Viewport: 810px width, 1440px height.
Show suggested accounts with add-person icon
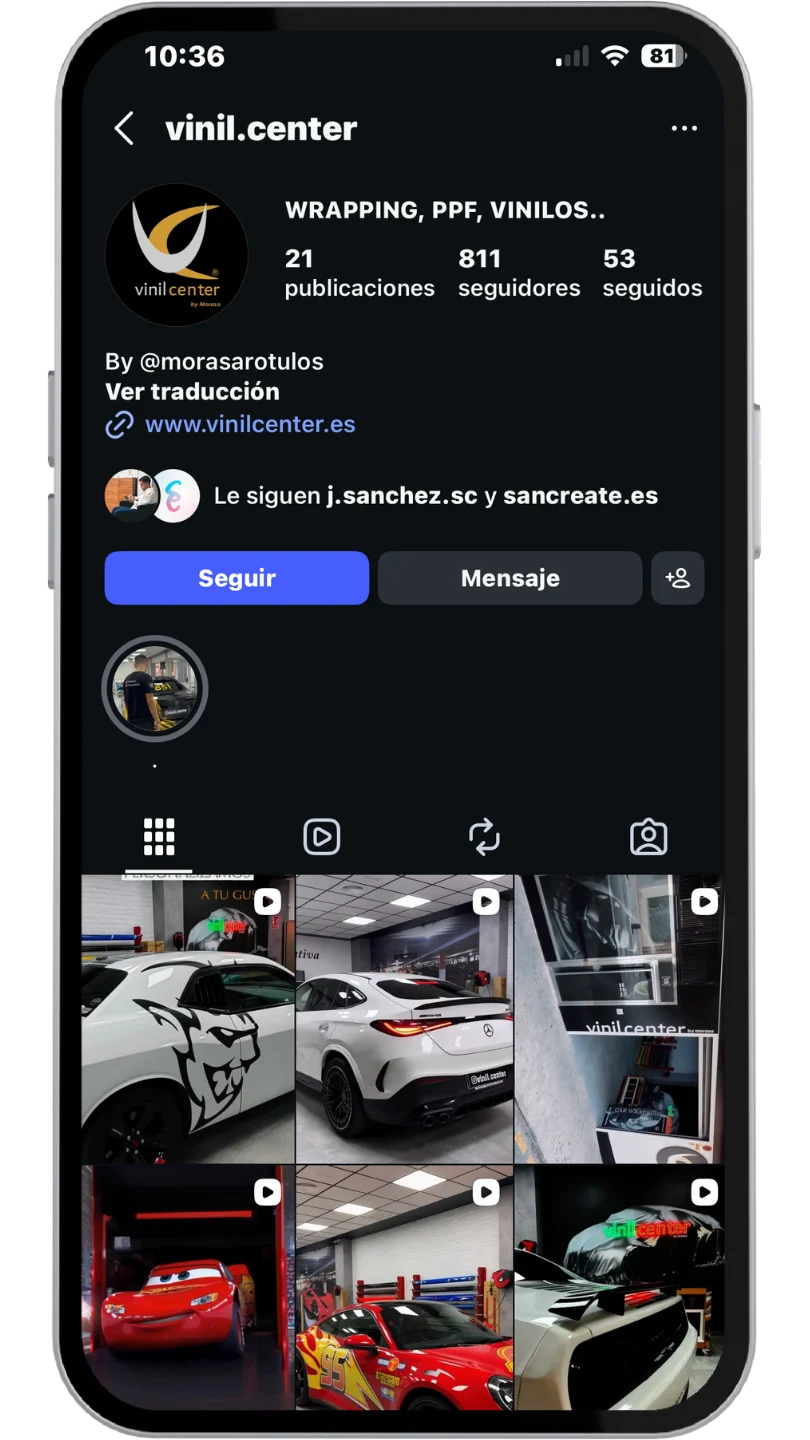click(677, 578)
